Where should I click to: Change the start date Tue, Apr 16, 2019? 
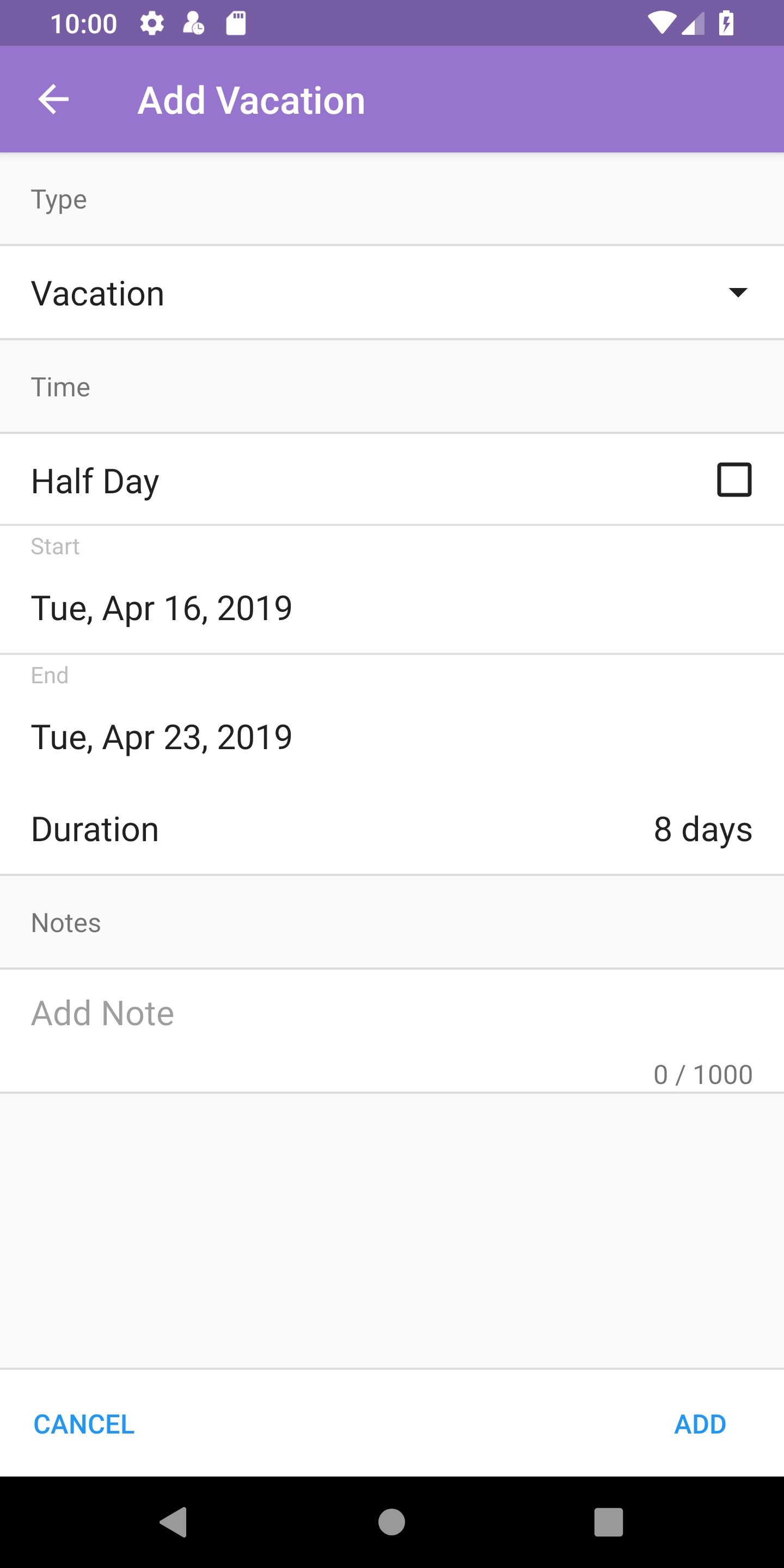coord(392,590)
